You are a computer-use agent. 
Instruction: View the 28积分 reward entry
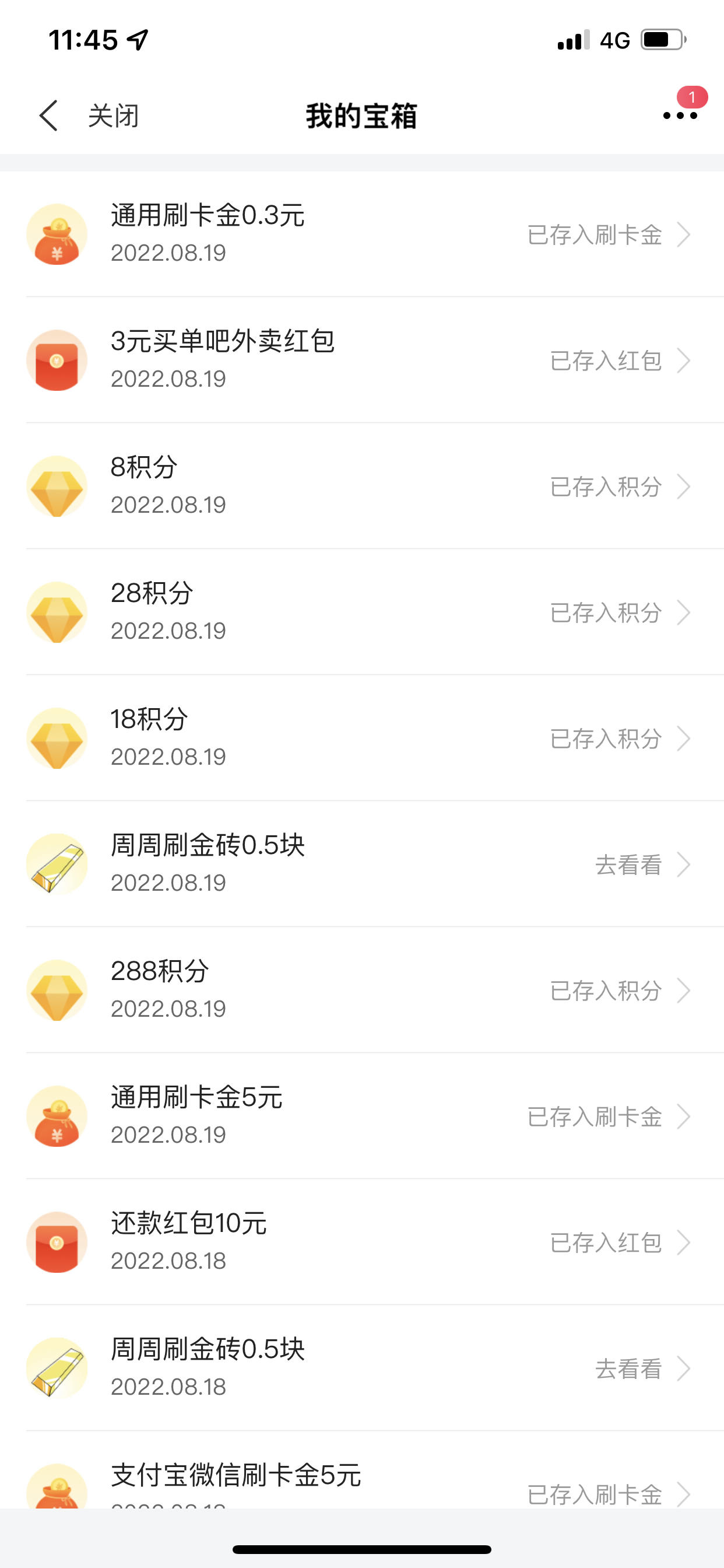click(362, 612)
